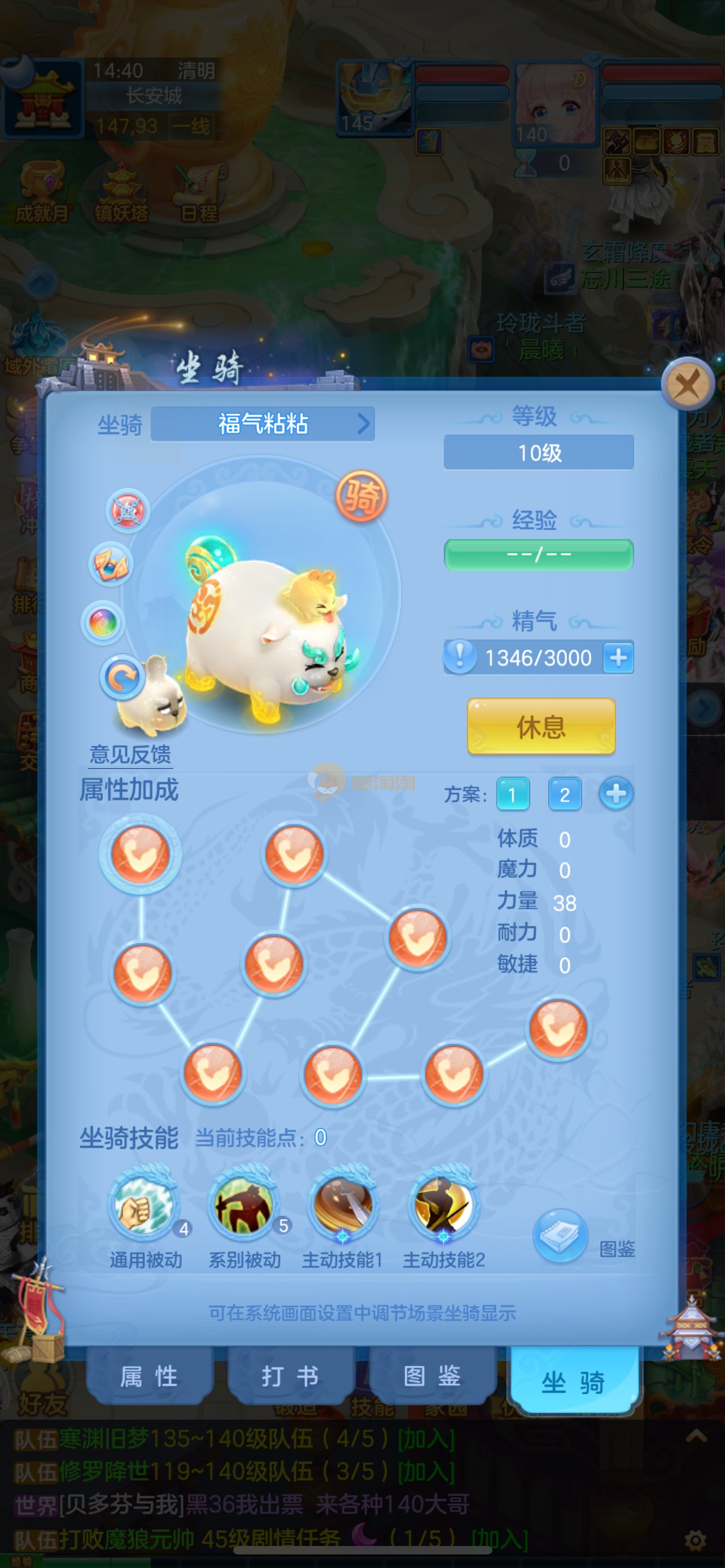Tap the rotate mount arrow icon
The width and height of the screenshot is (725, 1568).
tap(122, 676)
